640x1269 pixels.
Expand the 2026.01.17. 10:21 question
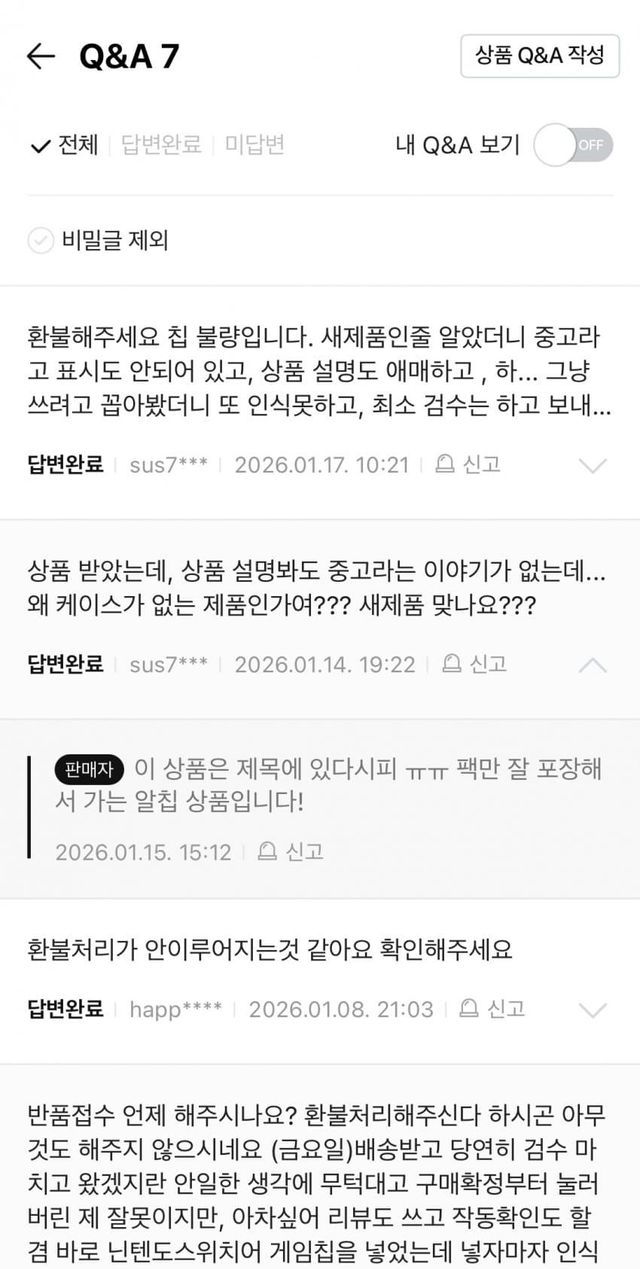click(593, 465)
